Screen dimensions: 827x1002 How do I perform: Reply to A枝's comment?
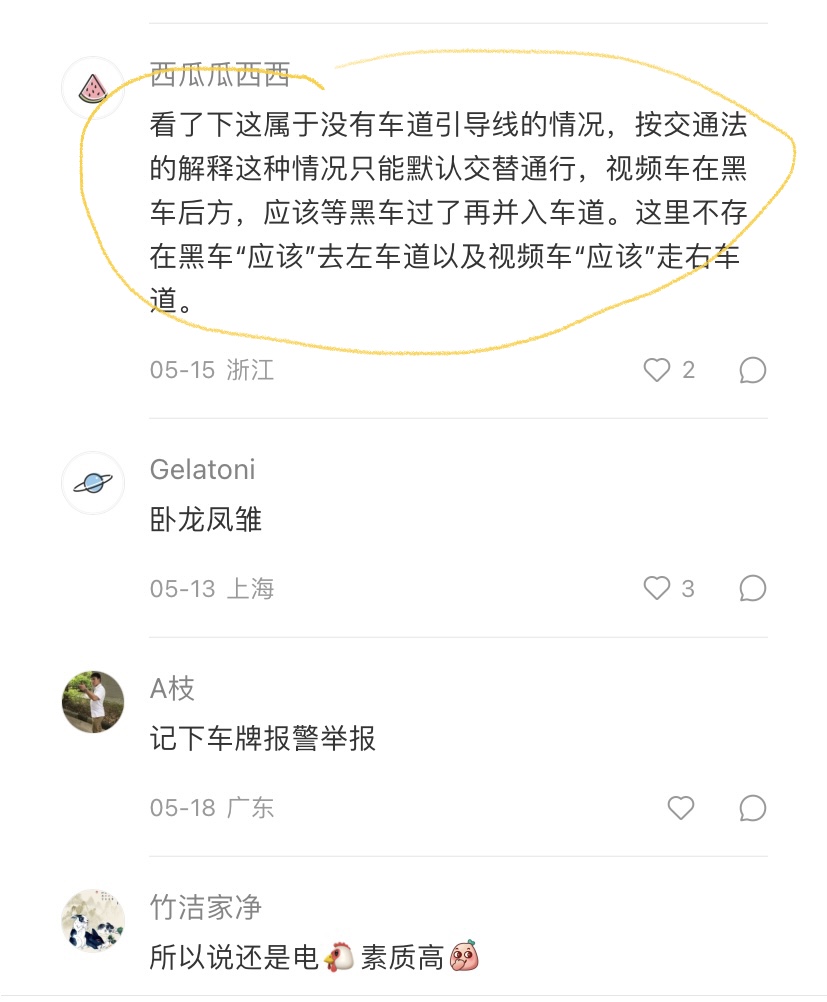(x=752, y=807)
